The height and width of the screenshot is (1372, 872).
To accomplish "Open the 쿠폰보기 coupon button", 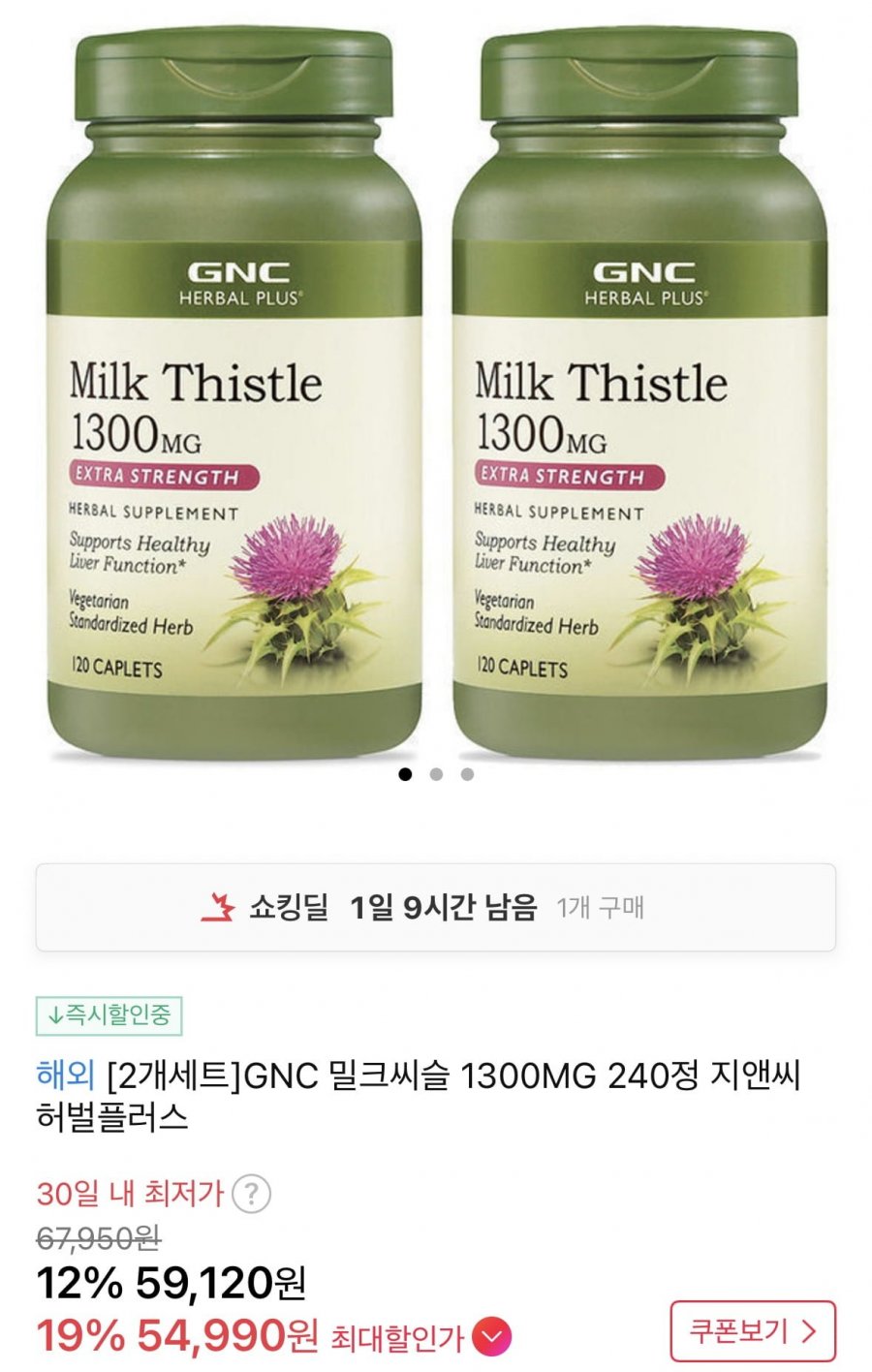I will tap(752, 1331).
